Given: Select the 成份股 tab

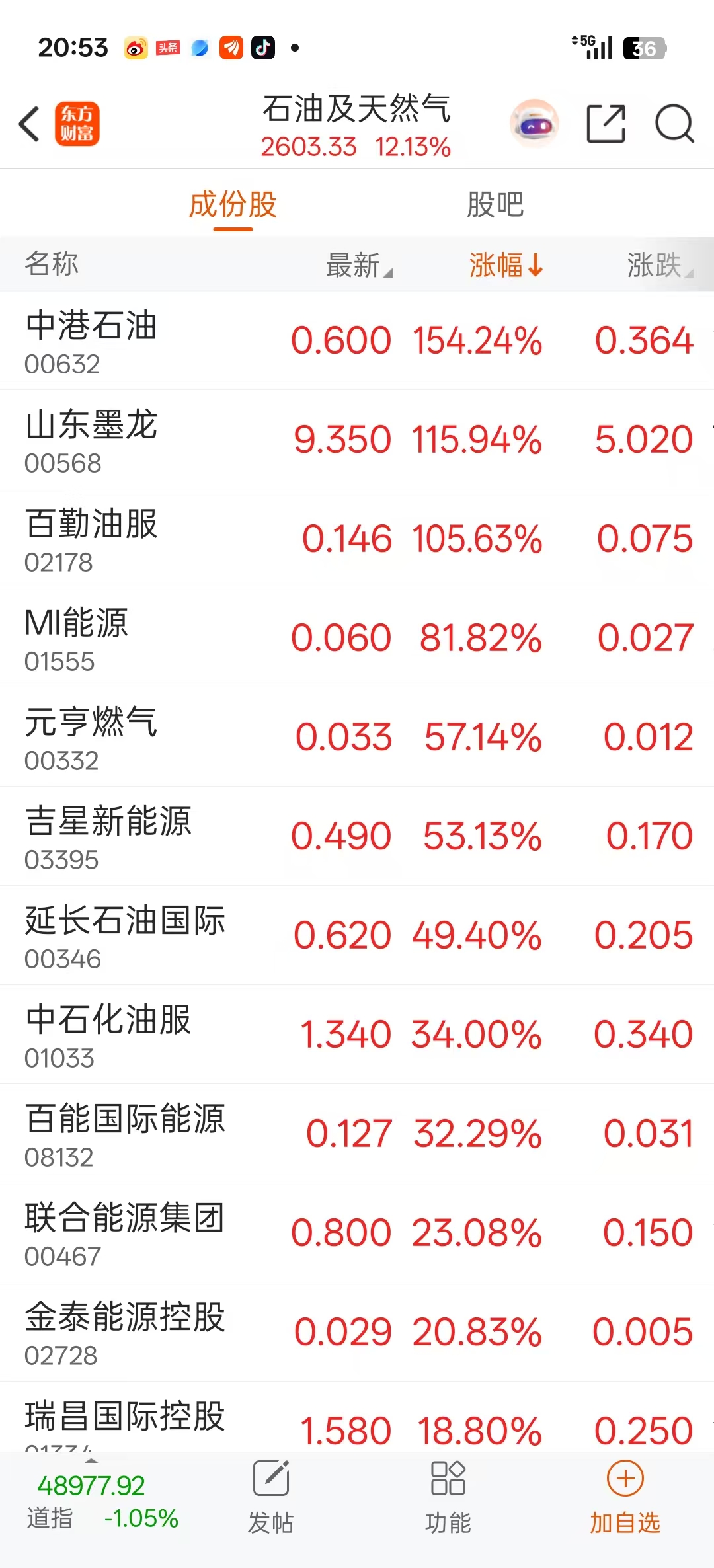Looking at the screenshot, I should point(233,204).
